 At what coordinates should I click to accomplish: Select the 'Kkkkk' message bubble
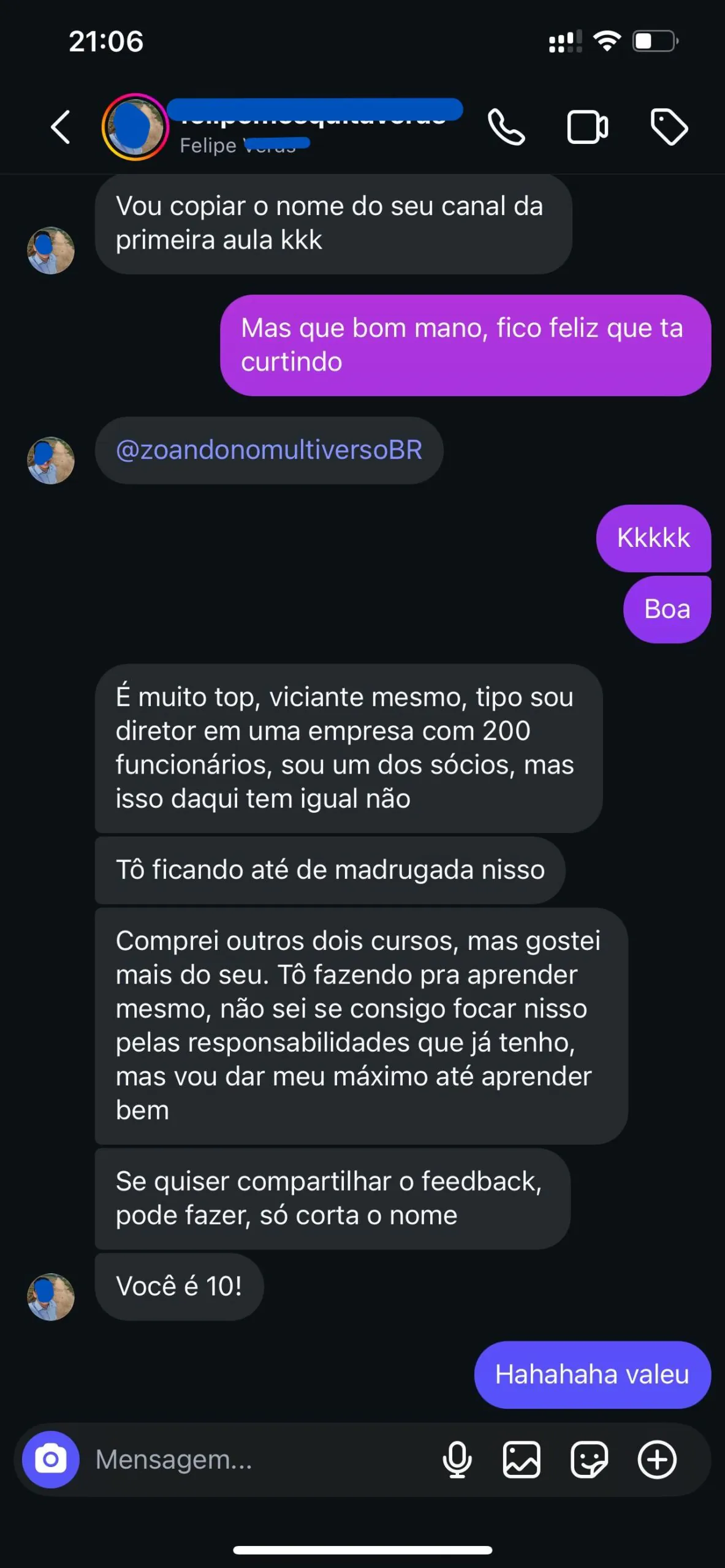click(653, 538)
